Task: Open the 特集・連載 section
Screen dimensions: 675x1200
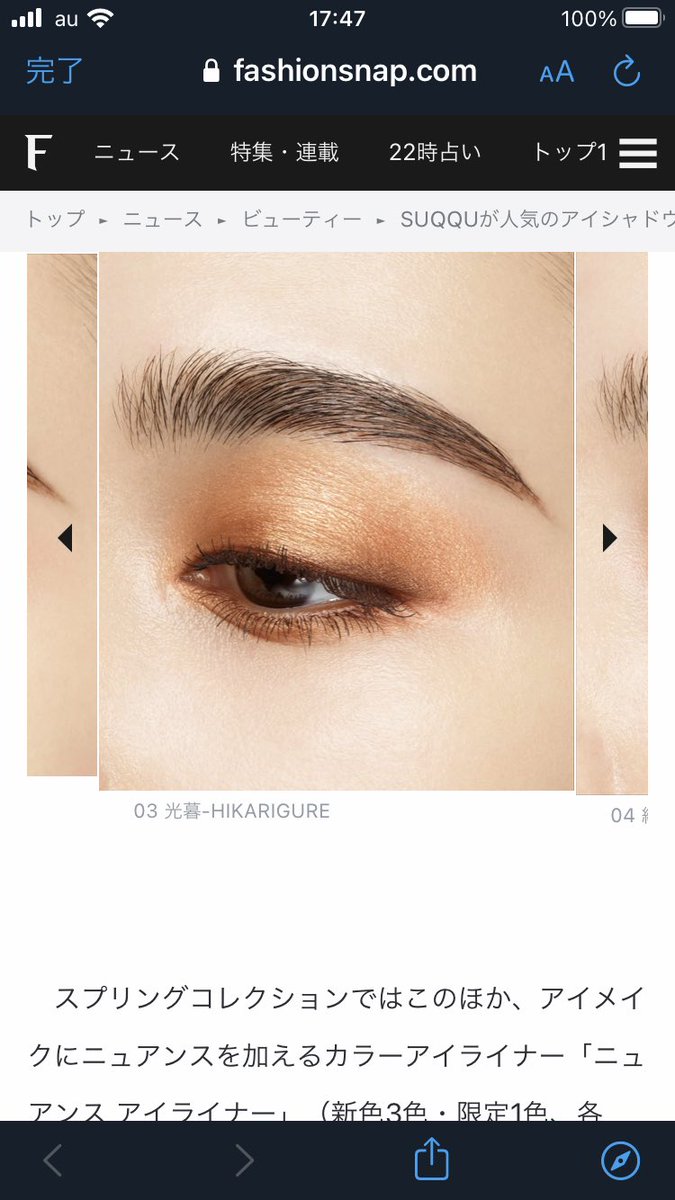Action: click(285, 152)
